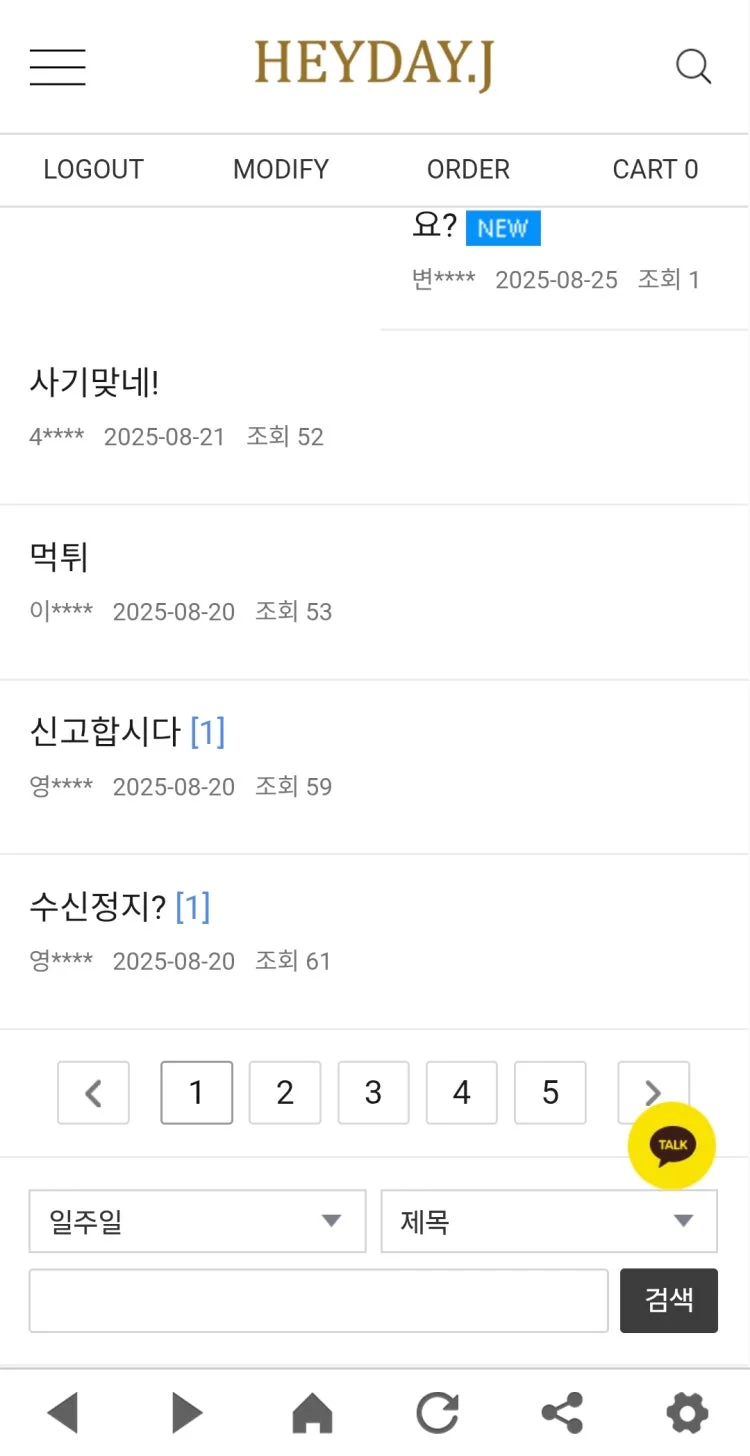Go to MODIFY account page
750x1456 pixels.
(281, 170)
